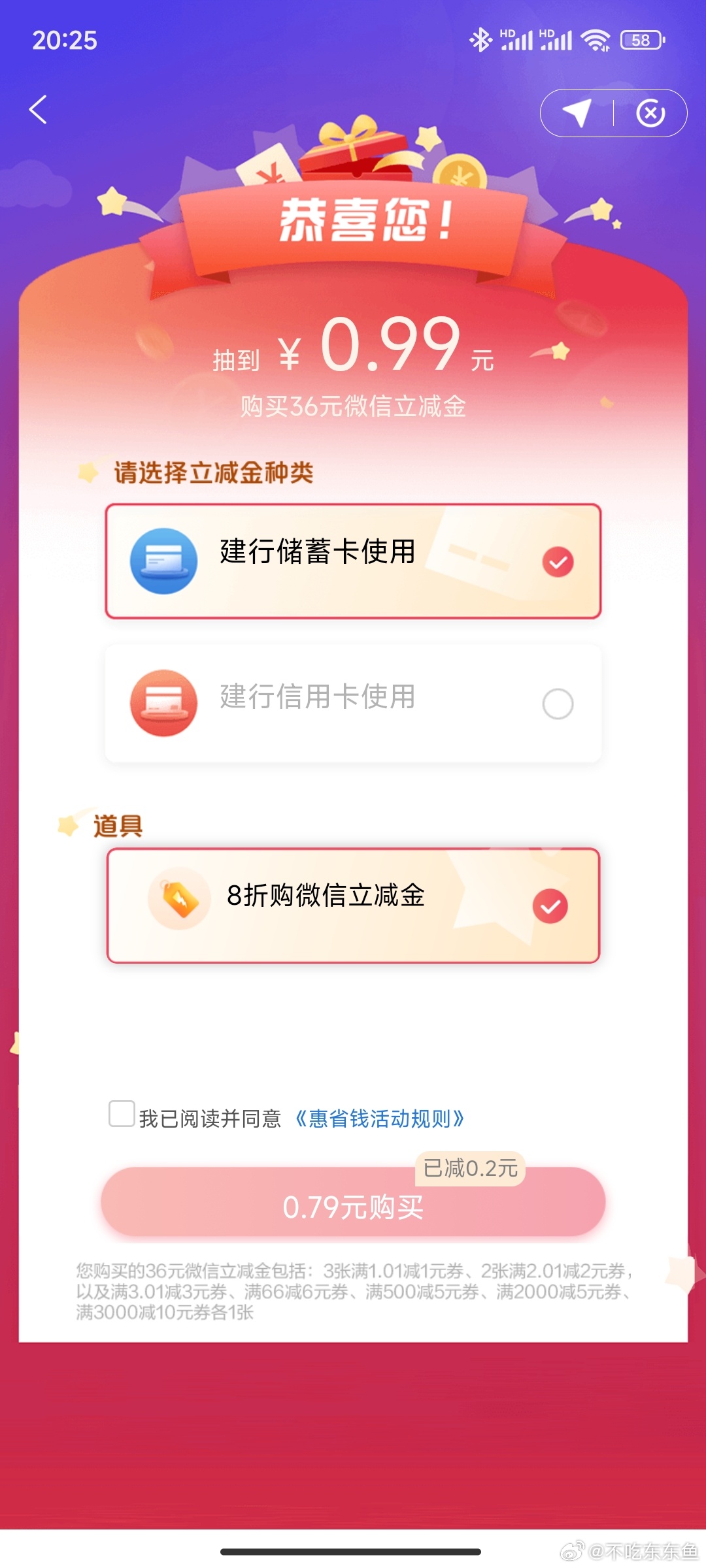
Task: Check 我已阅读并同意 agreement box
Action: click(x=122, y=1114)
